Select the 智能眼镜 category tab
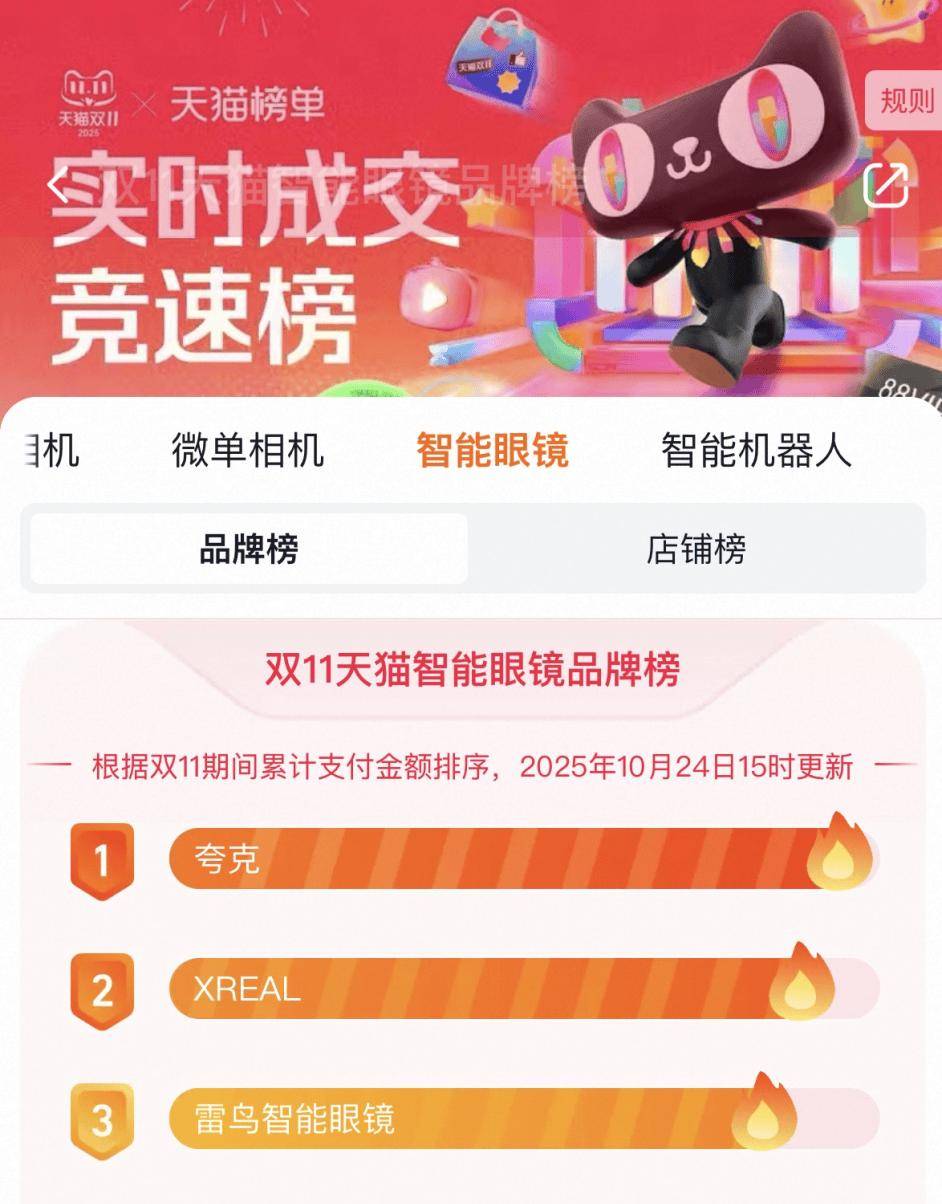This screenshot has height=1204, width=942. (492, 451)
